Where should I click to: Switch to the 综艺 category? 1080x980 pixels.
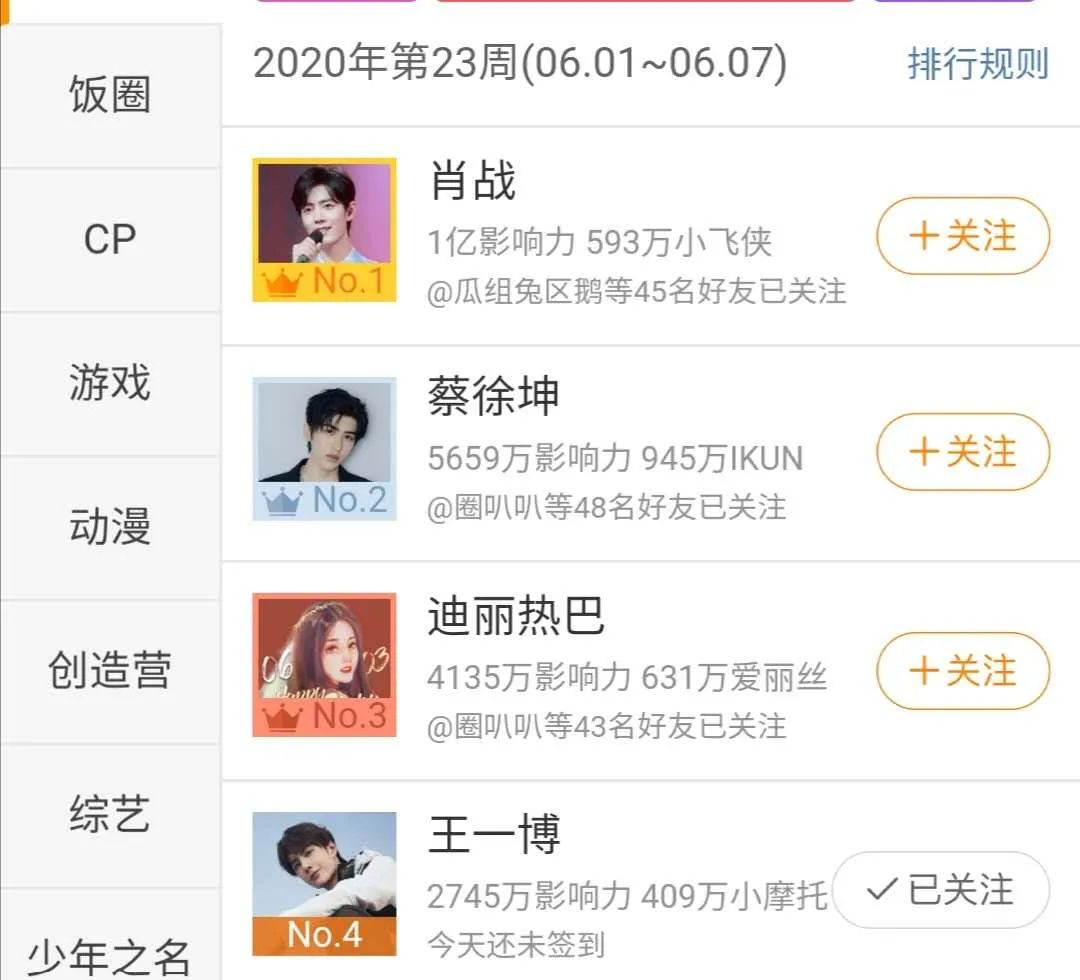point(110,815)
